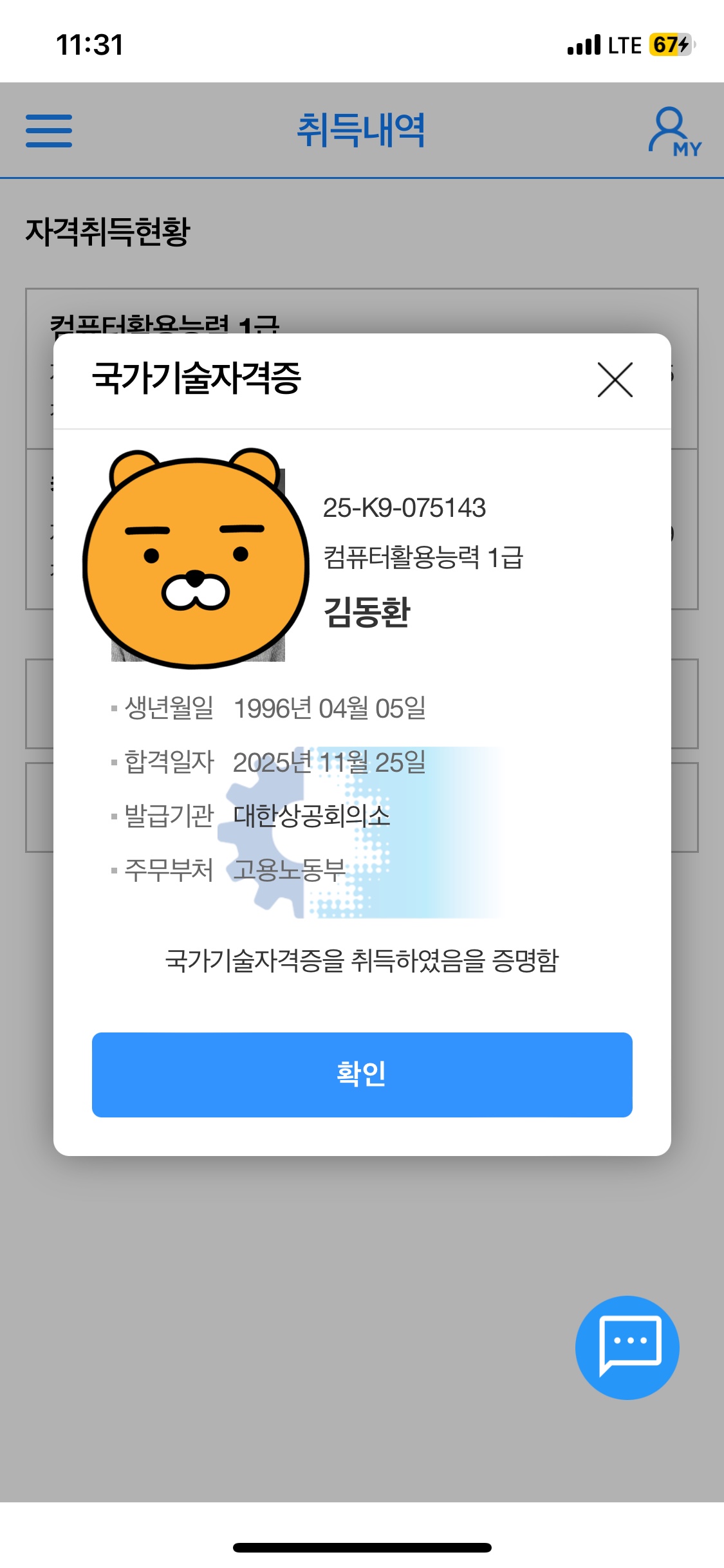Close the 국가기술자격증 dialog

(x=615, y=380)
